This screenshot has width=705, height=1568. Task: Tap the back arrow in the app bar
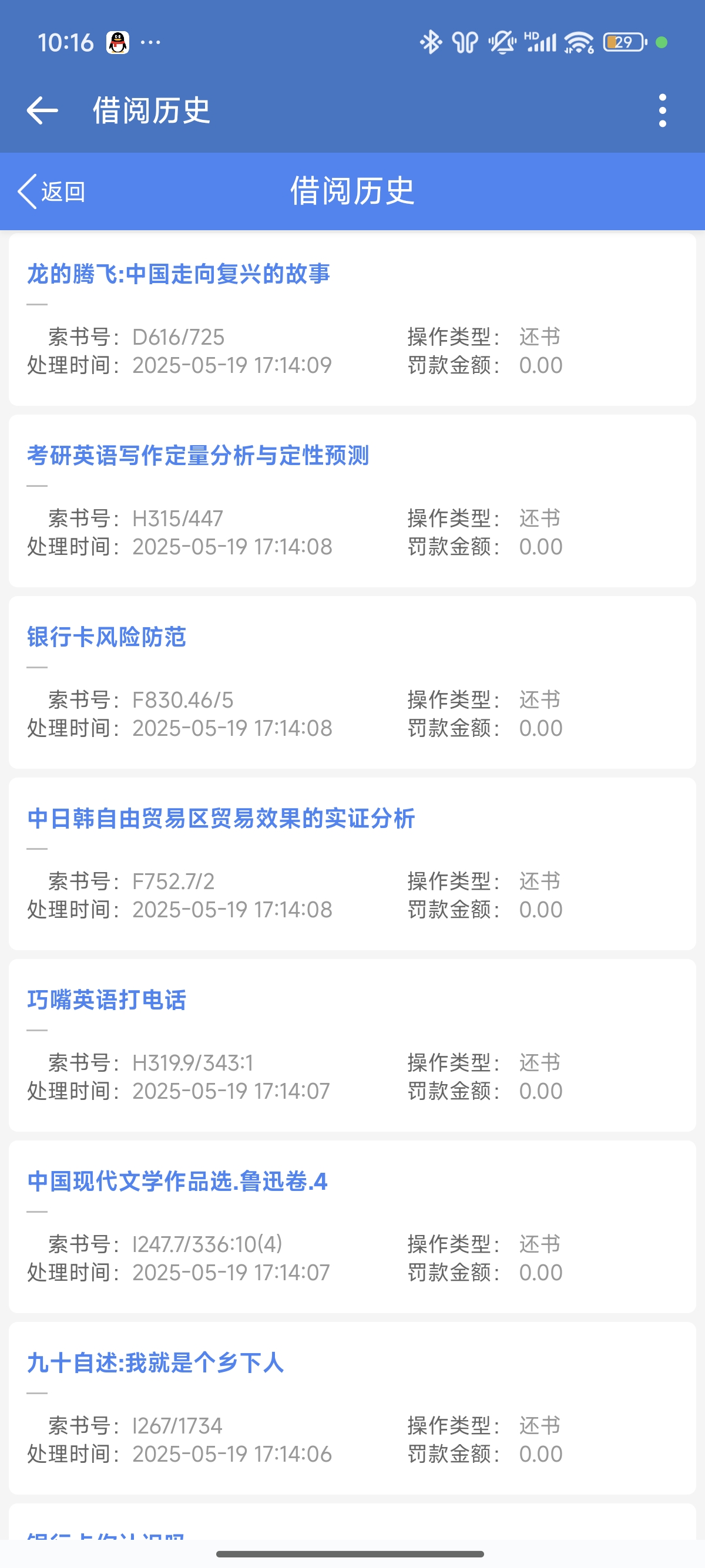[42, 111]
